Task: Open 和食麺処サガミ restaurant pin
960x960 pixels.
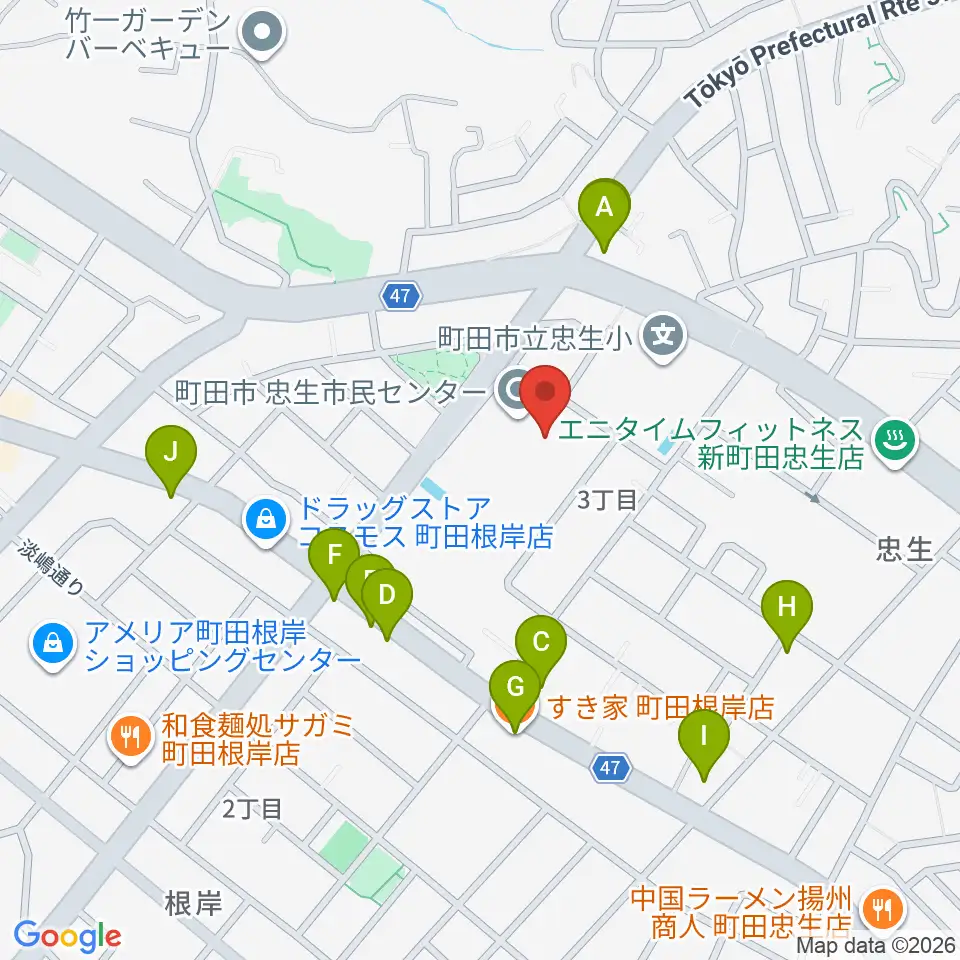Action: (x=130, y=740)
